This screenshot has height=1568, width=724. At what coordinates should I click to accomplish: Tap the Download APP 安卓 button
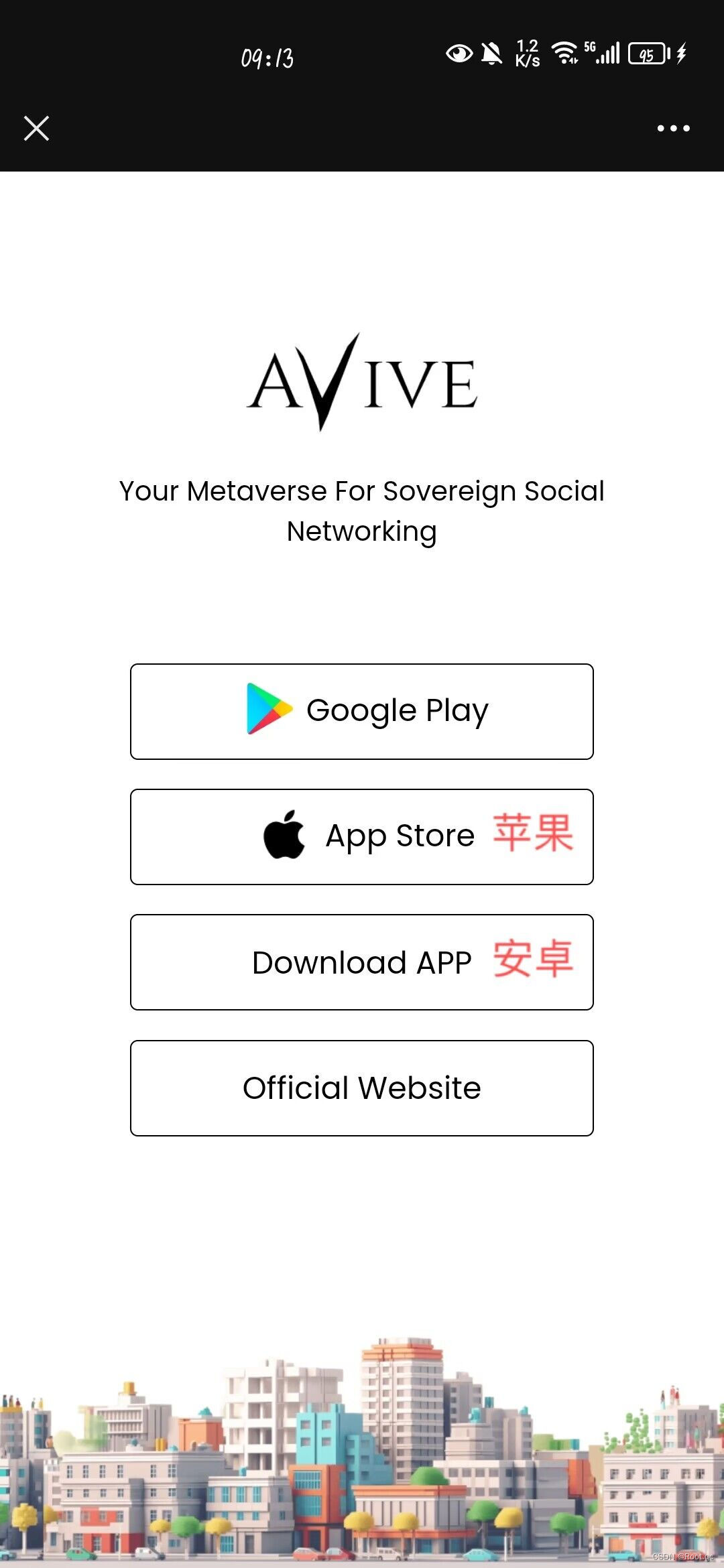click(x=362, y=962)
